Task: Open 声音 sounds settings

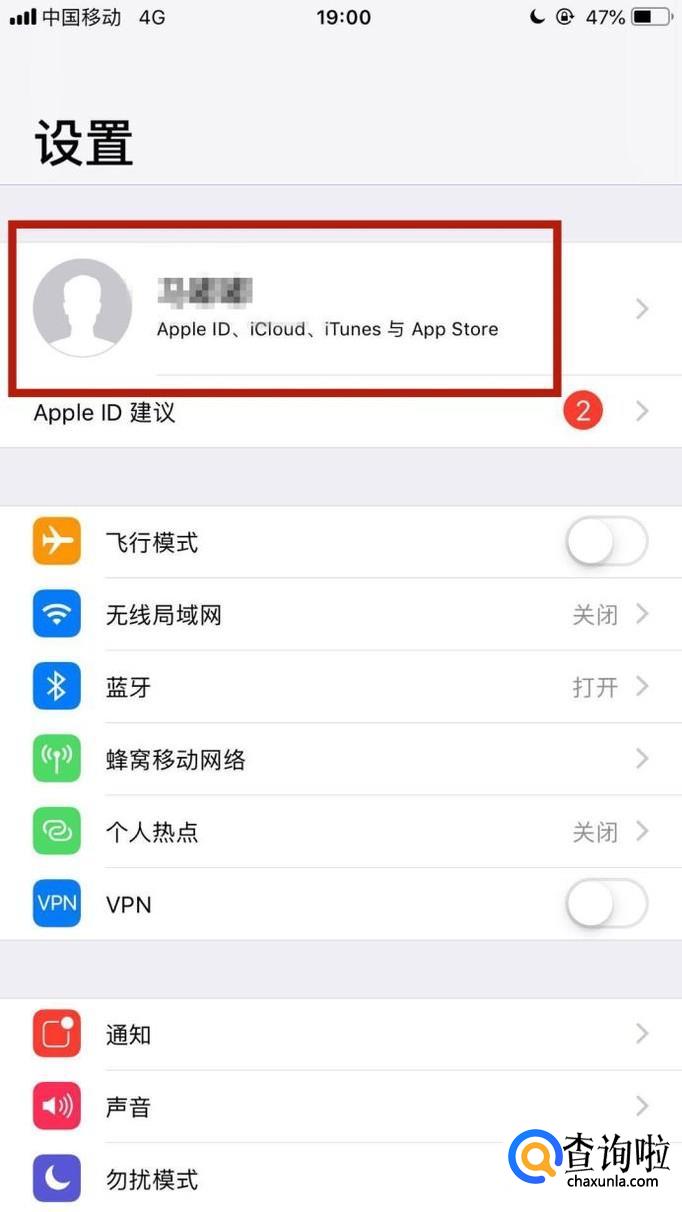Action: [340, 1107]
